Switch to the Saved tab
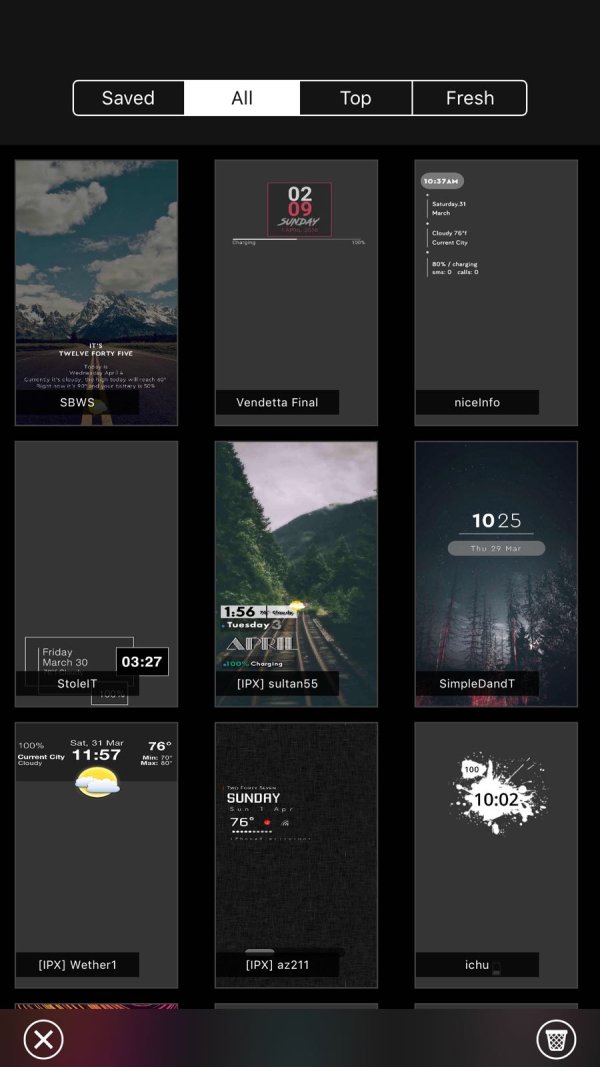 (x=128, y=98)
